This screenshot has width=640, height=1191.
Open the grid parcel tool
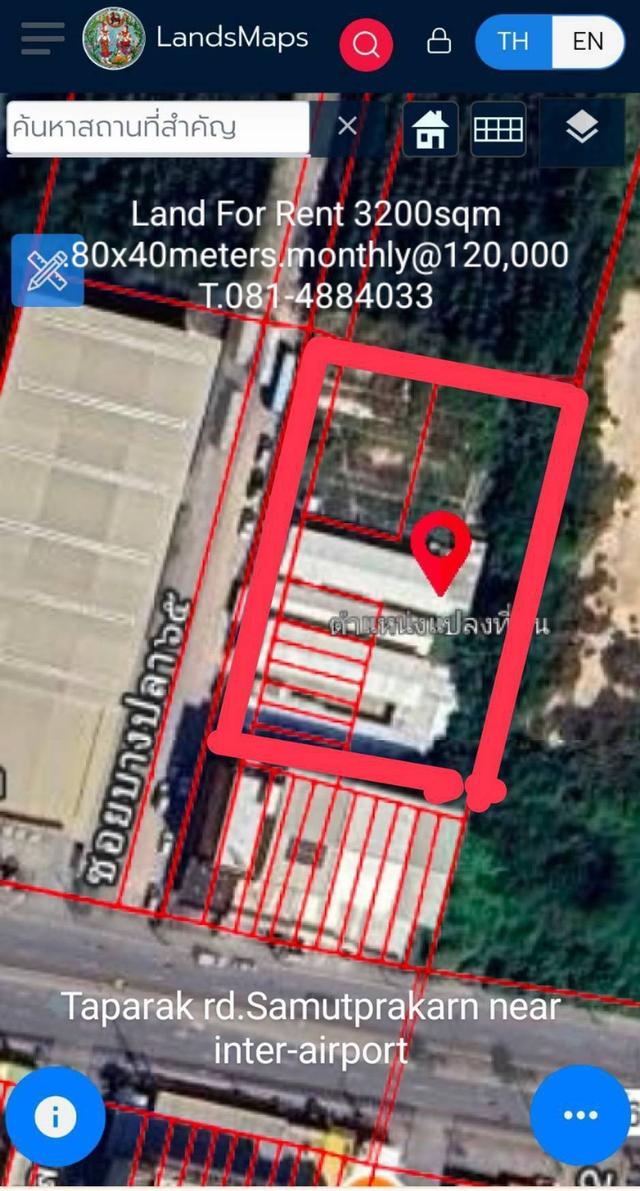[498, 130]
